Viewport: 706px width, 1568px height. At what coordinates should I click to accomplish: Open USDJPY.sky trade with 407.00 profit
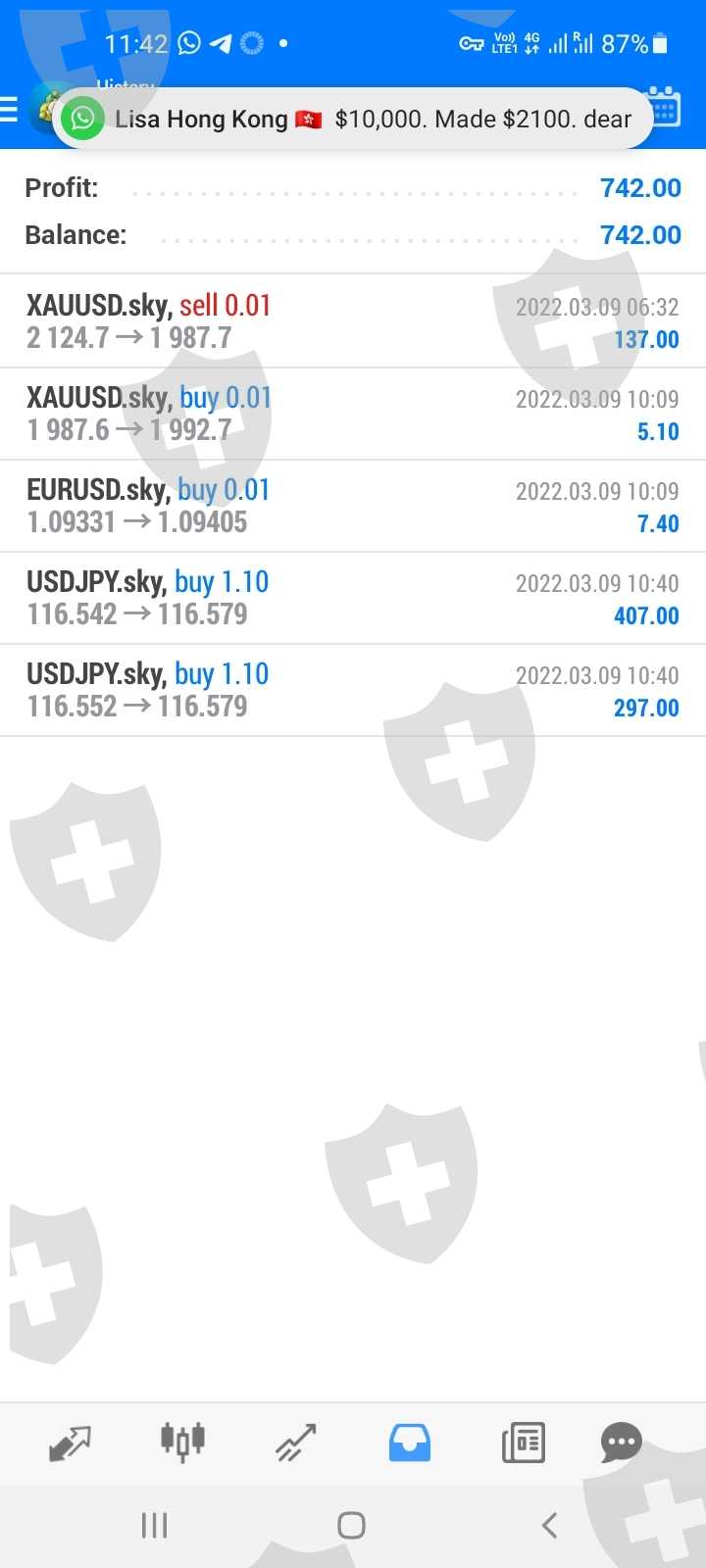pyautogui.click(x=353, y=598)
